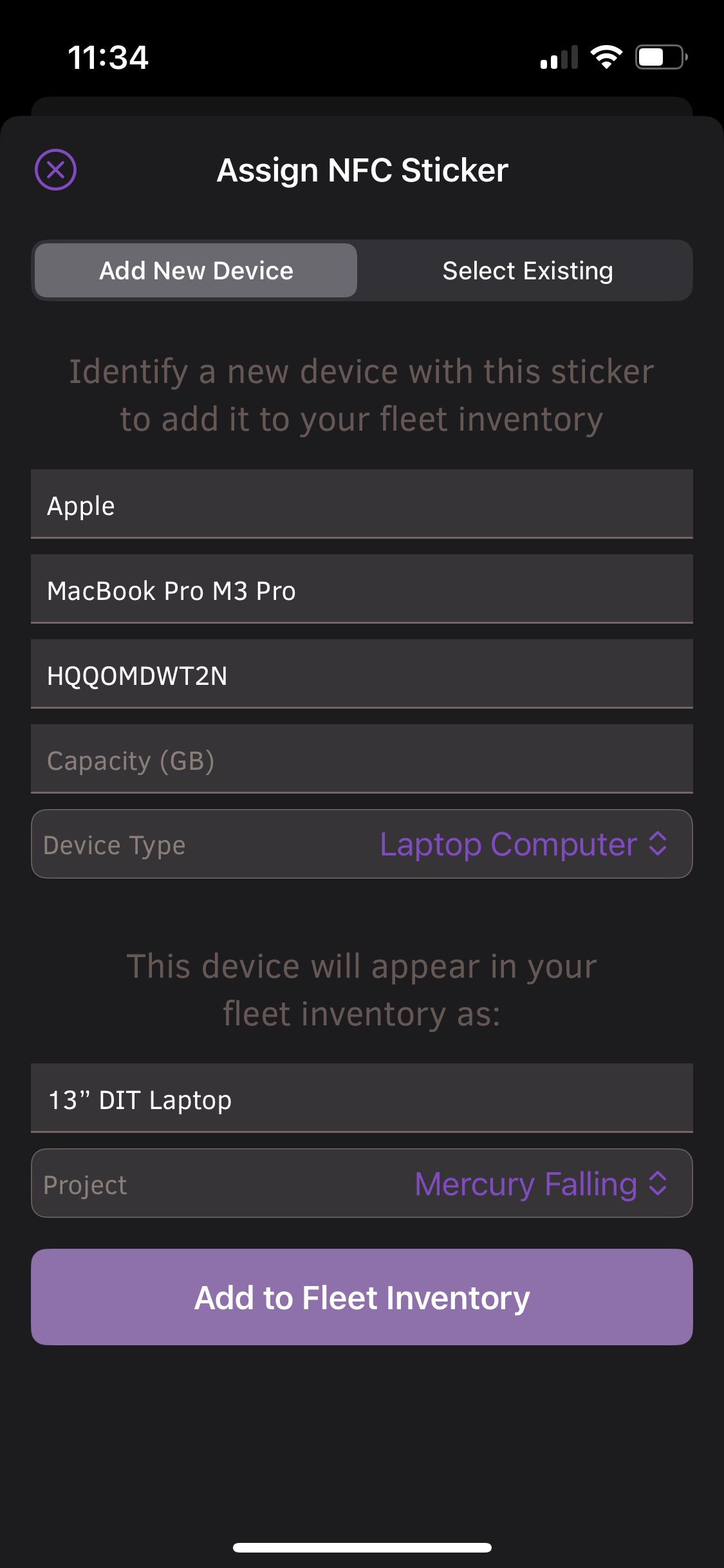Tap the MacBook Pro M3 Pro field

pos(362,590)
